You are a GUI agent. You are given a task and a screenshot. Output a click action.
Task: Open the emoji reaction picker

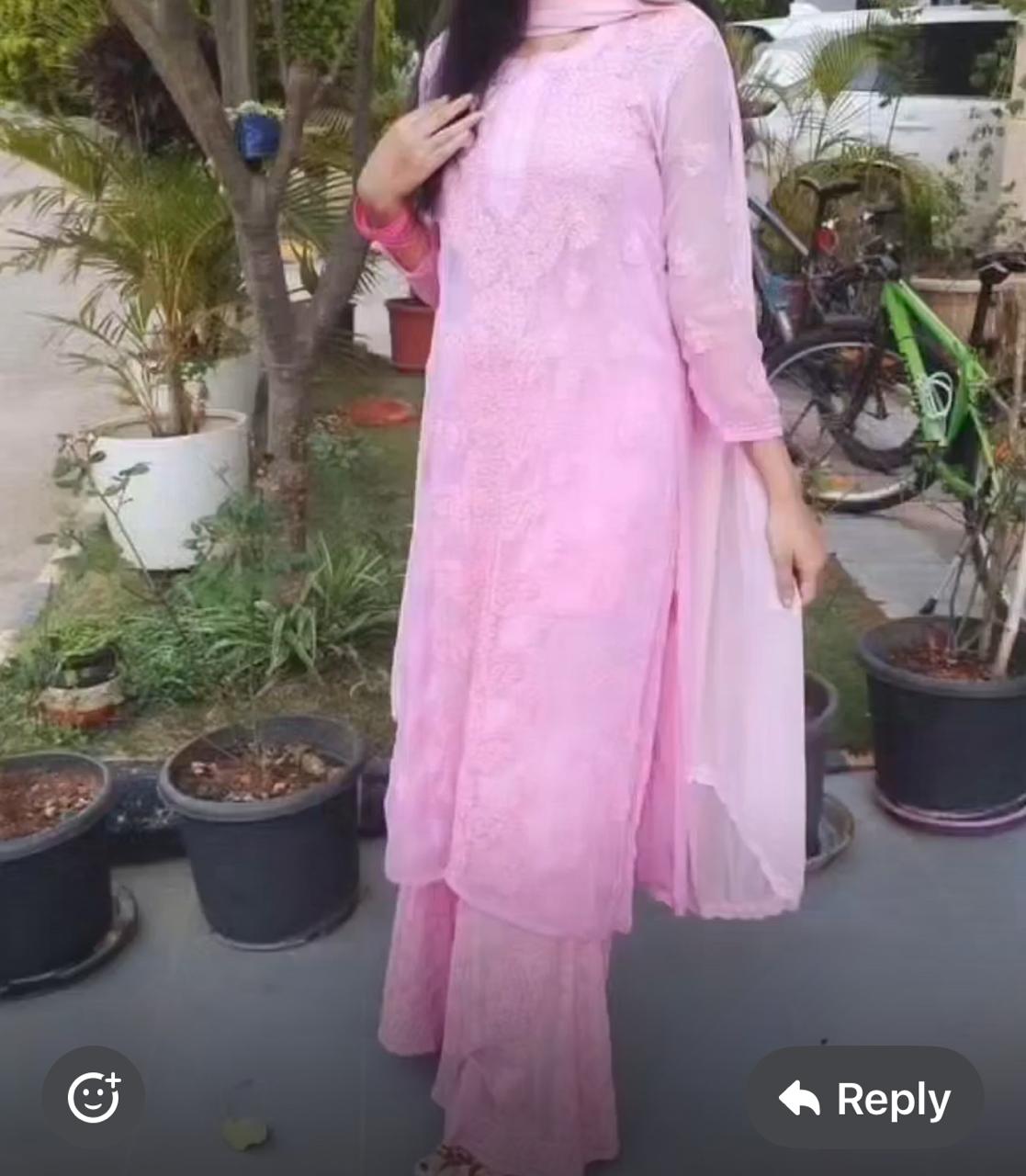coord(94,1097)
